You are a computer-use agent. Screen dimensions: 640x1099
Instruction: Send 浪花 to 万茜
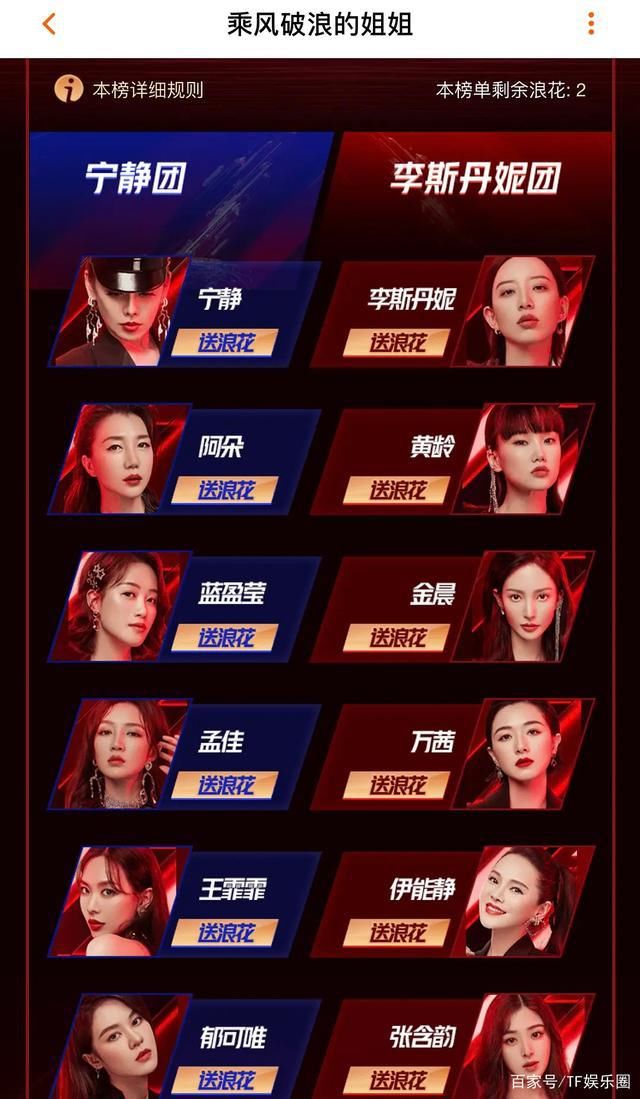click(397, 785)
